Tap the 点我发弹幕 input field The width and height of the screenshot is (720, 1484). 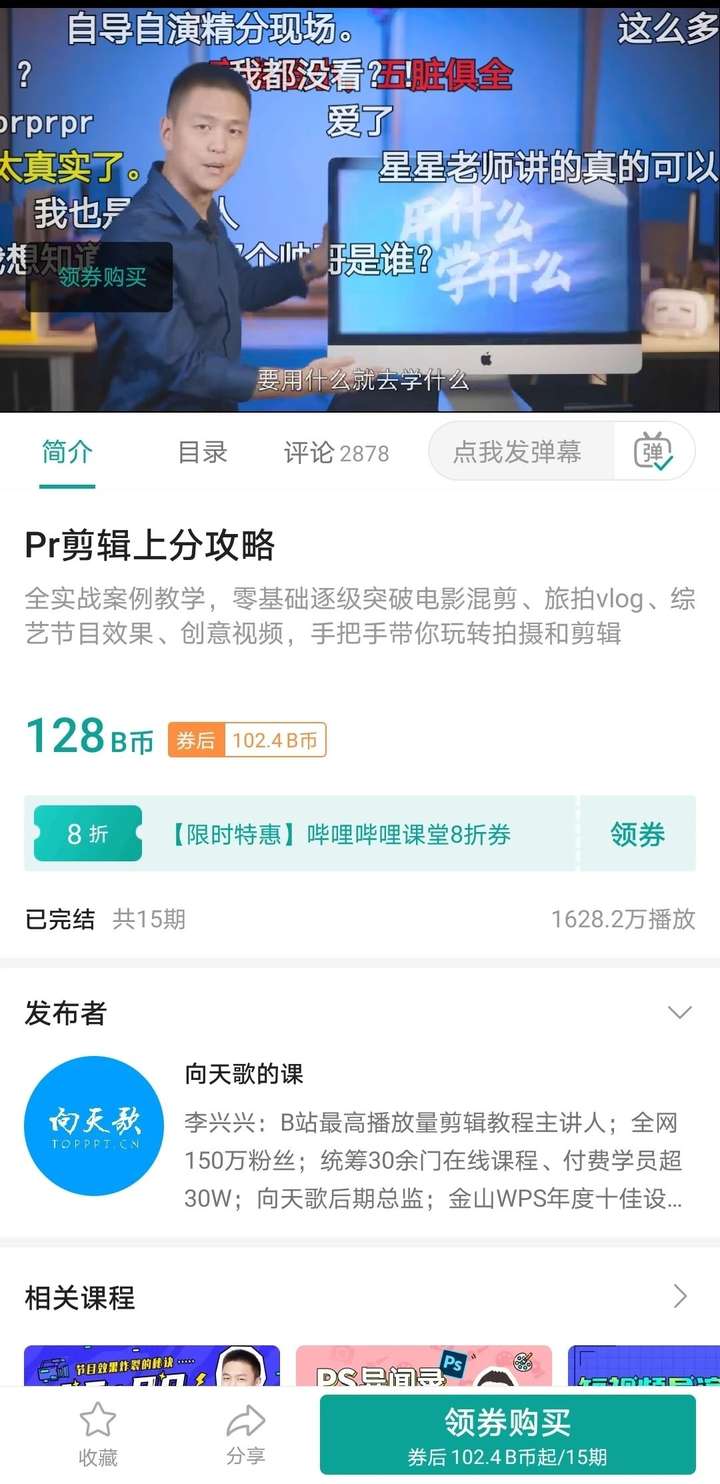coord(518,452)
